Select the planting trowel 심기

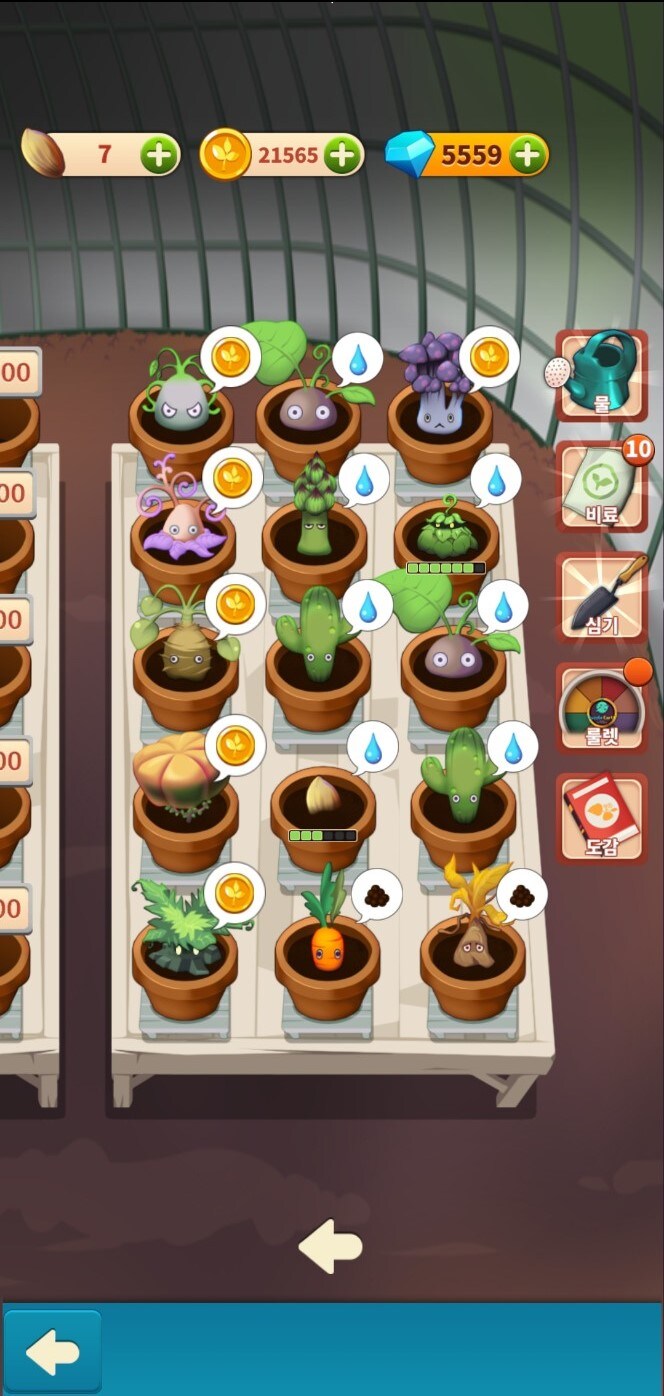[x=601, y=598]
